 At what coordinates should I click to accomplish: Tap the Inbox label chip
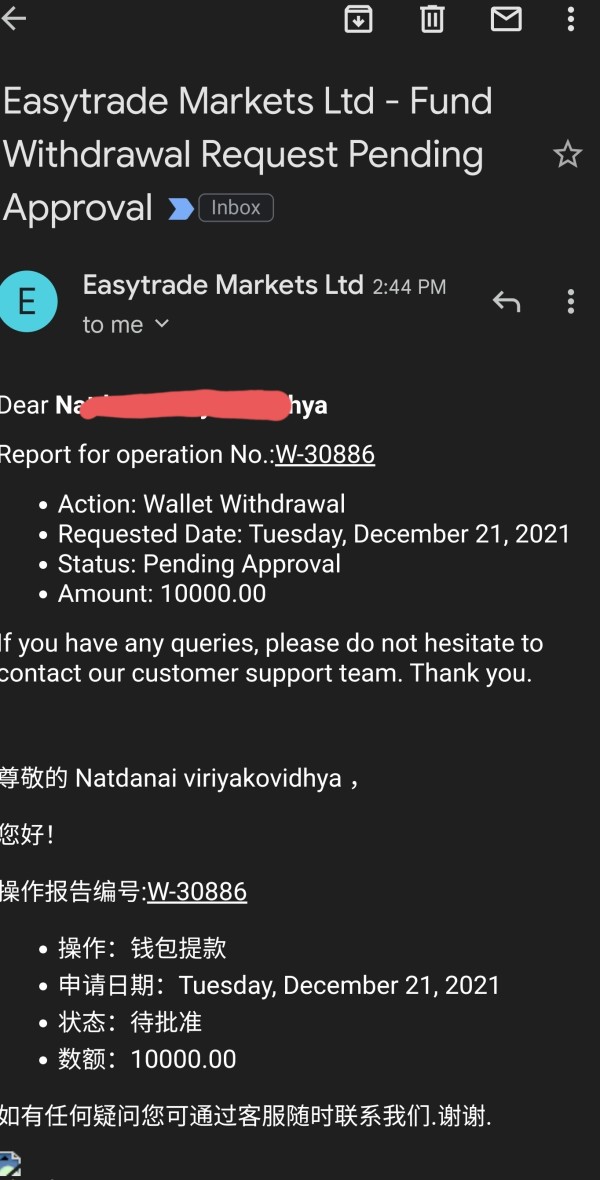tap(236, 208)
